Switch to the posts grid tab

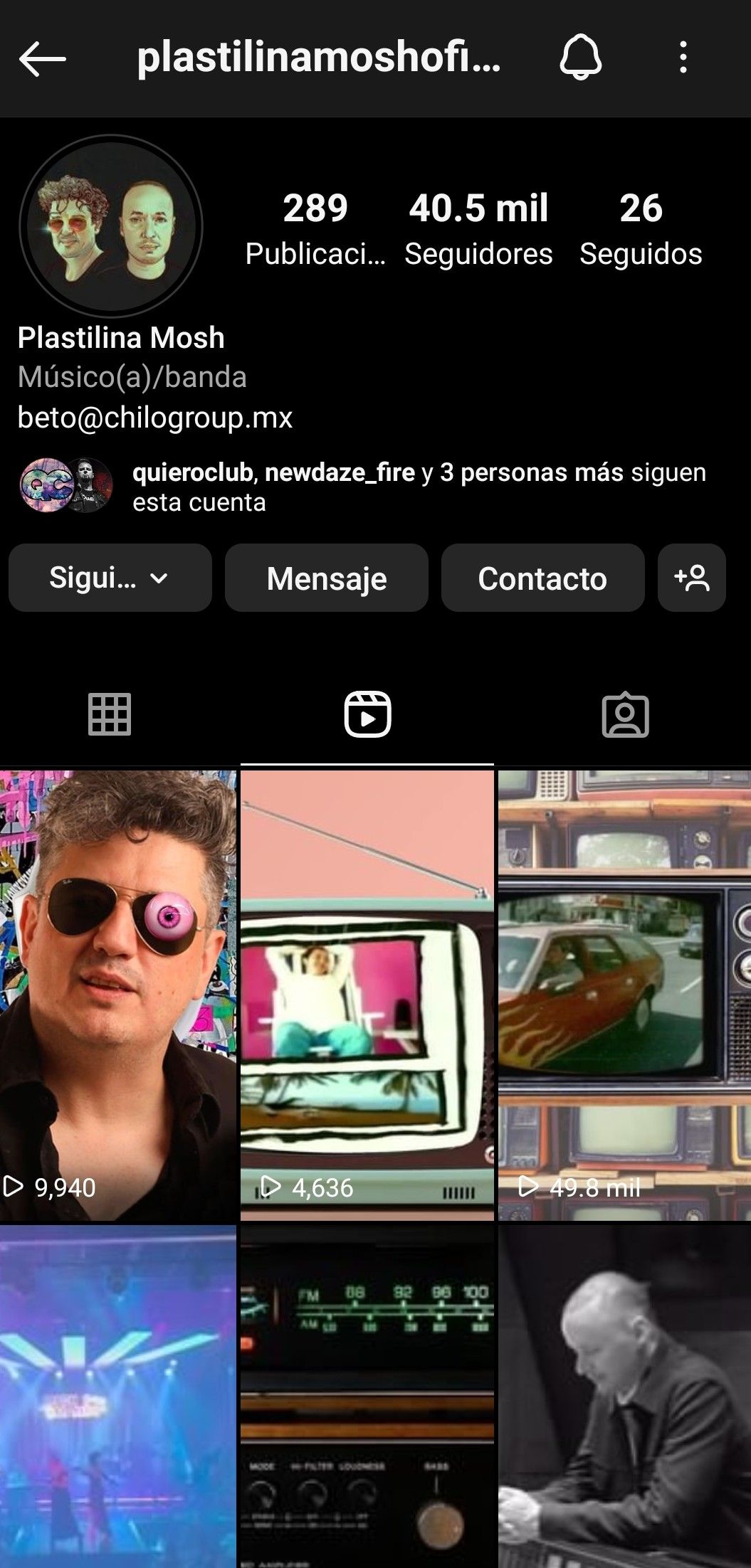110,714
